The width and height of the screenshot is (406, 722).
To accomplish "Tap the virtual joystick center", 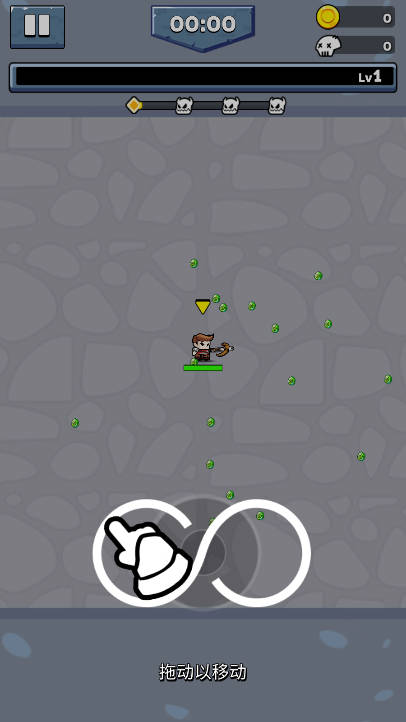I will pos(203,552).
